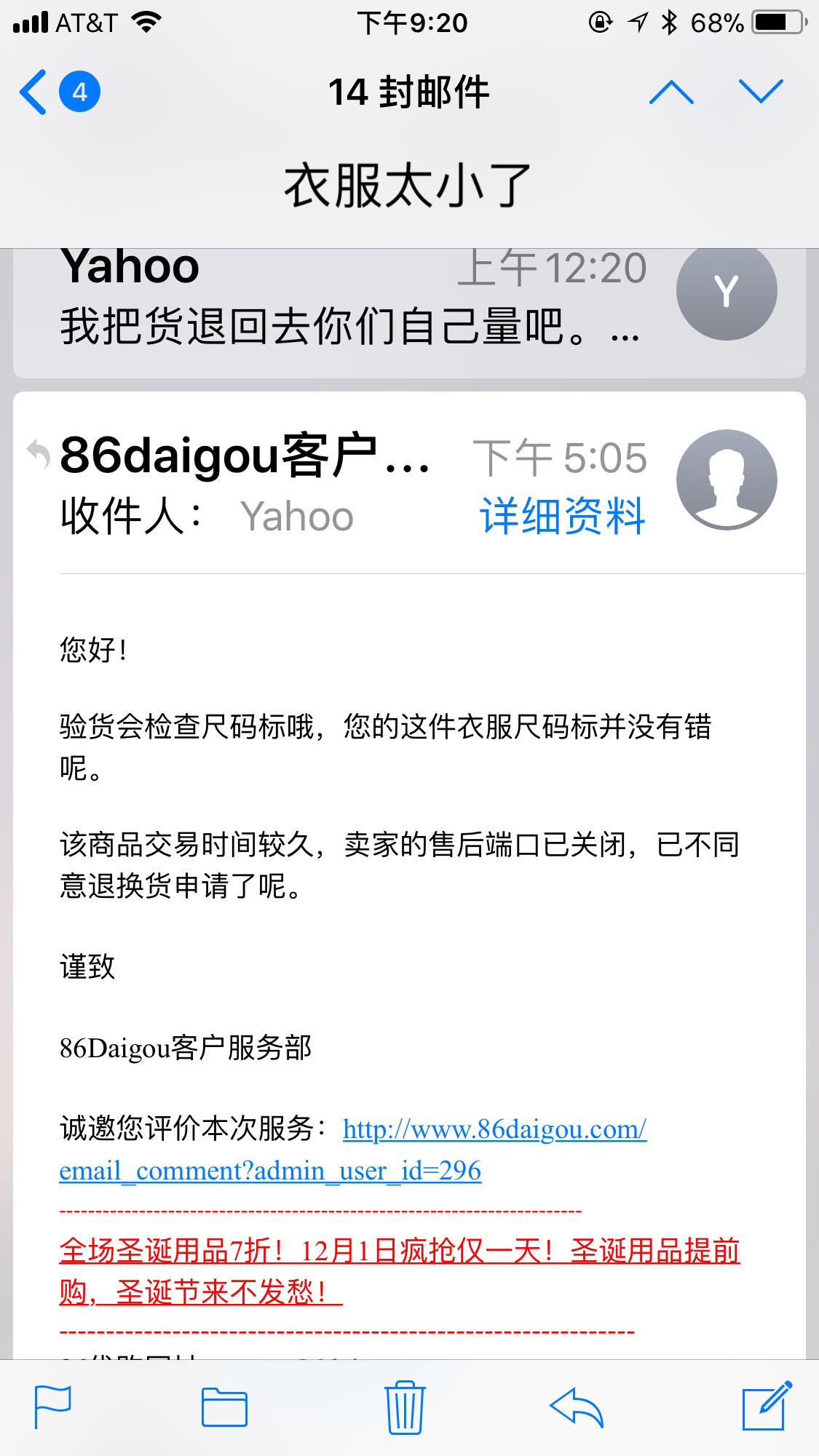Open the red Christmas 7折 promotion link
This screenshot has height=1456, width=819.
[400, 1271]
